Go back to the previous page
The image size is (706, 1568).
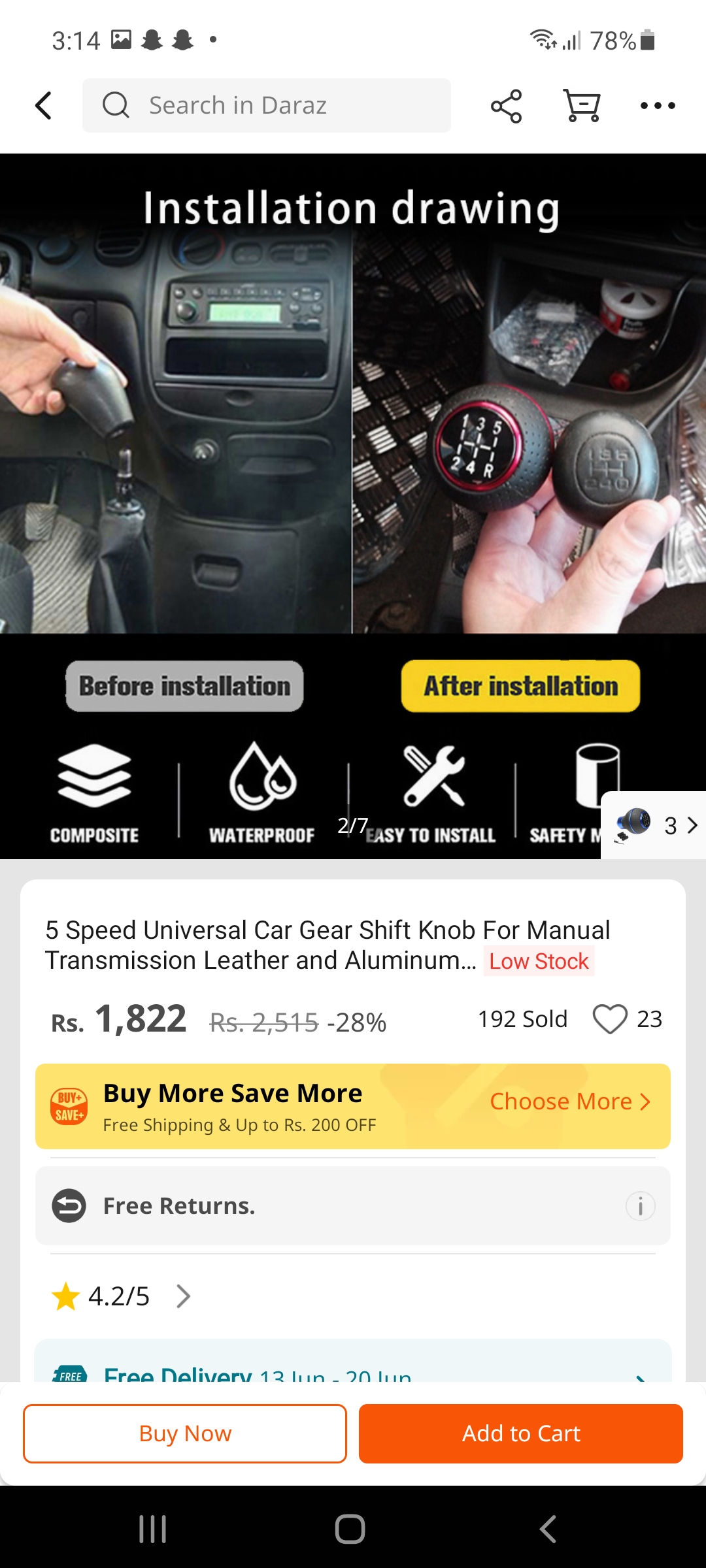[43, 105]
